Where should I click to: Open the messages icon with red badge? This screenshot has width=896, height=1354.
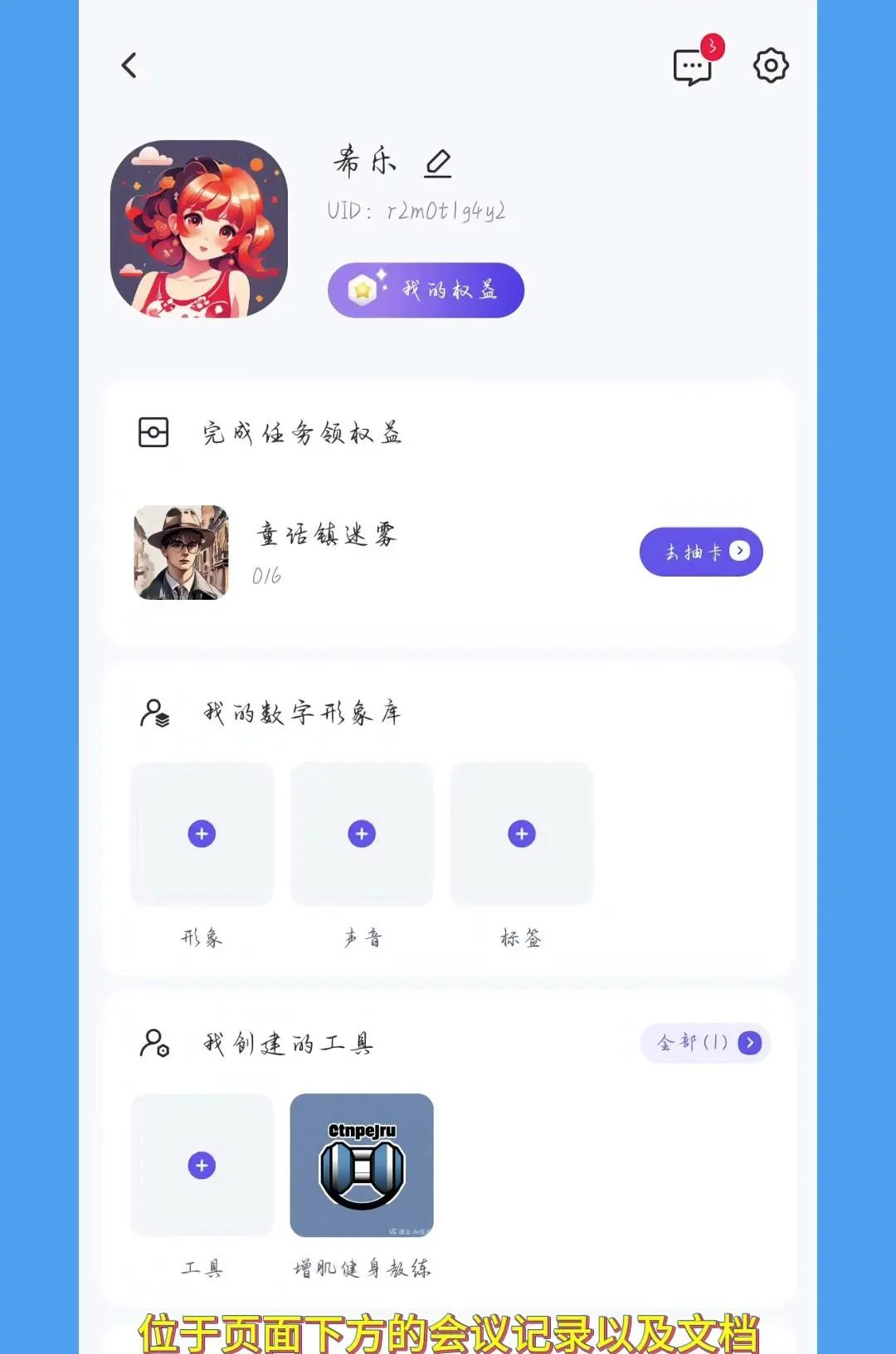[x=693, y=66]
